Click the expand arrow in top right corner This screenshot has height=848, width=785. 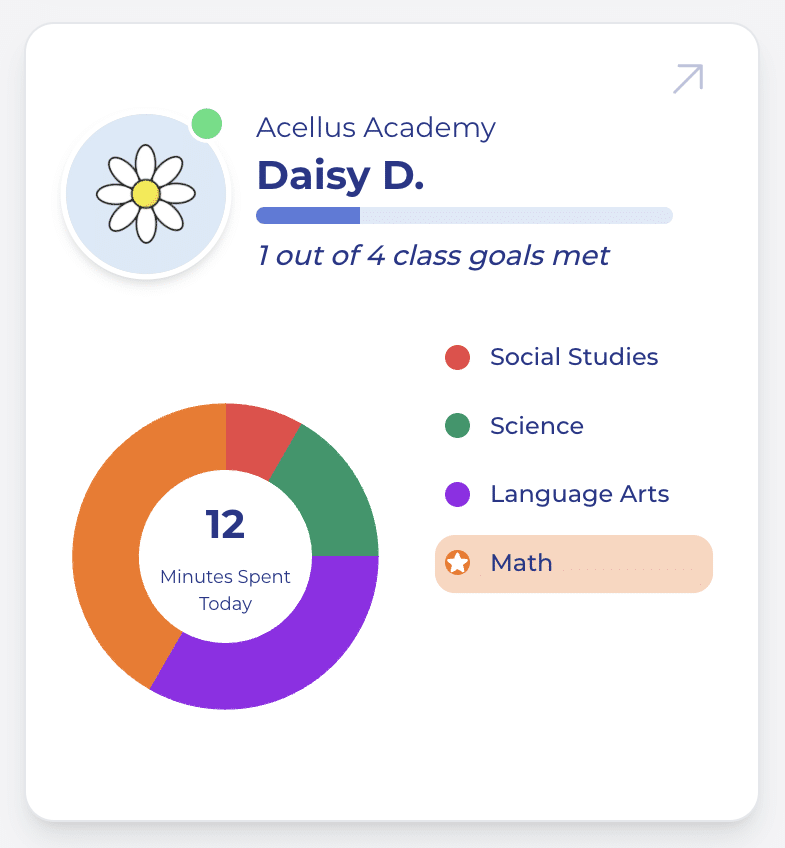click(x=688, y=77)
